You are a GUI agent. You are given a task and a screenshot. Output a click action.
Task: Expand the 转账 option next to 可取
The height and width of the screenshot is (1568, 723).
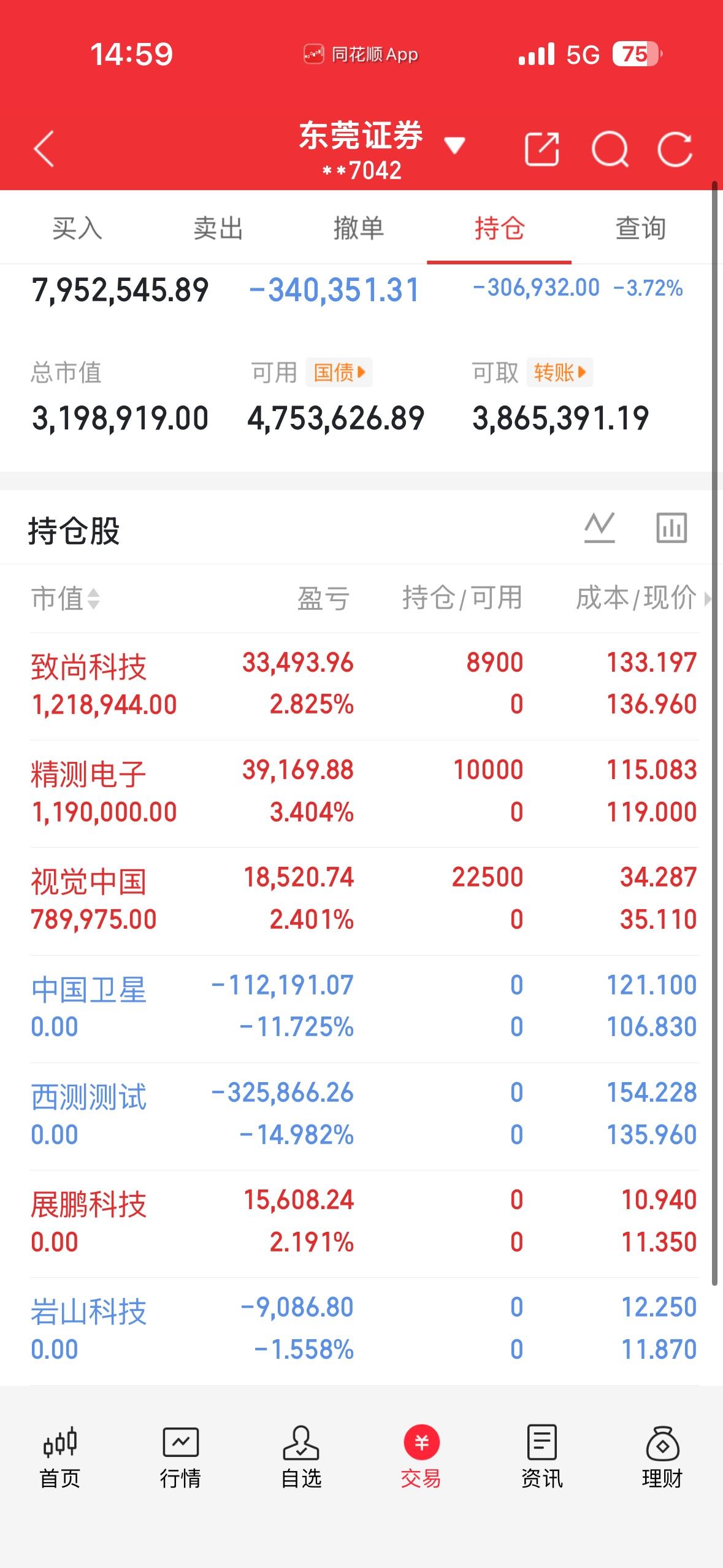(x=559, y=372)
